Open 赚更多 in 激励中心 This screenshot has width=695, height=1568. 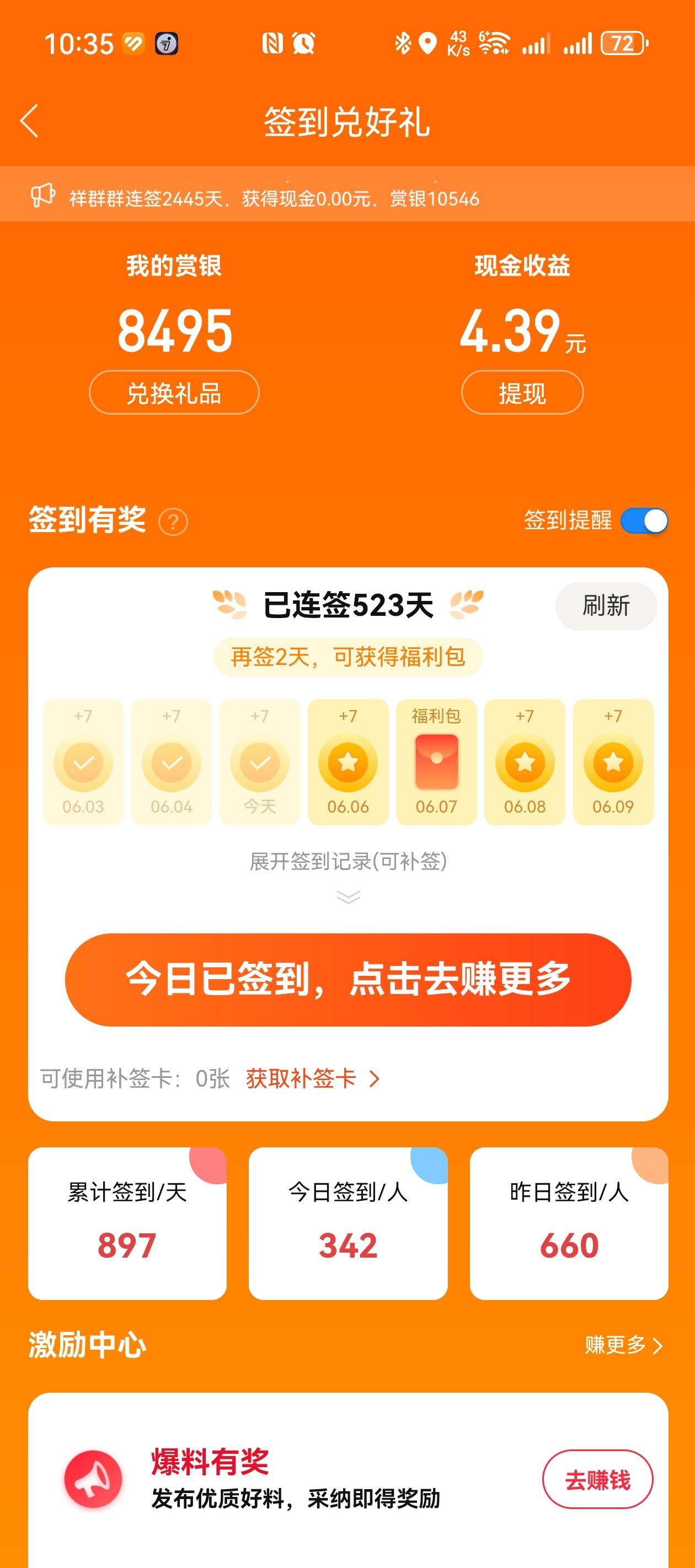623,1345
